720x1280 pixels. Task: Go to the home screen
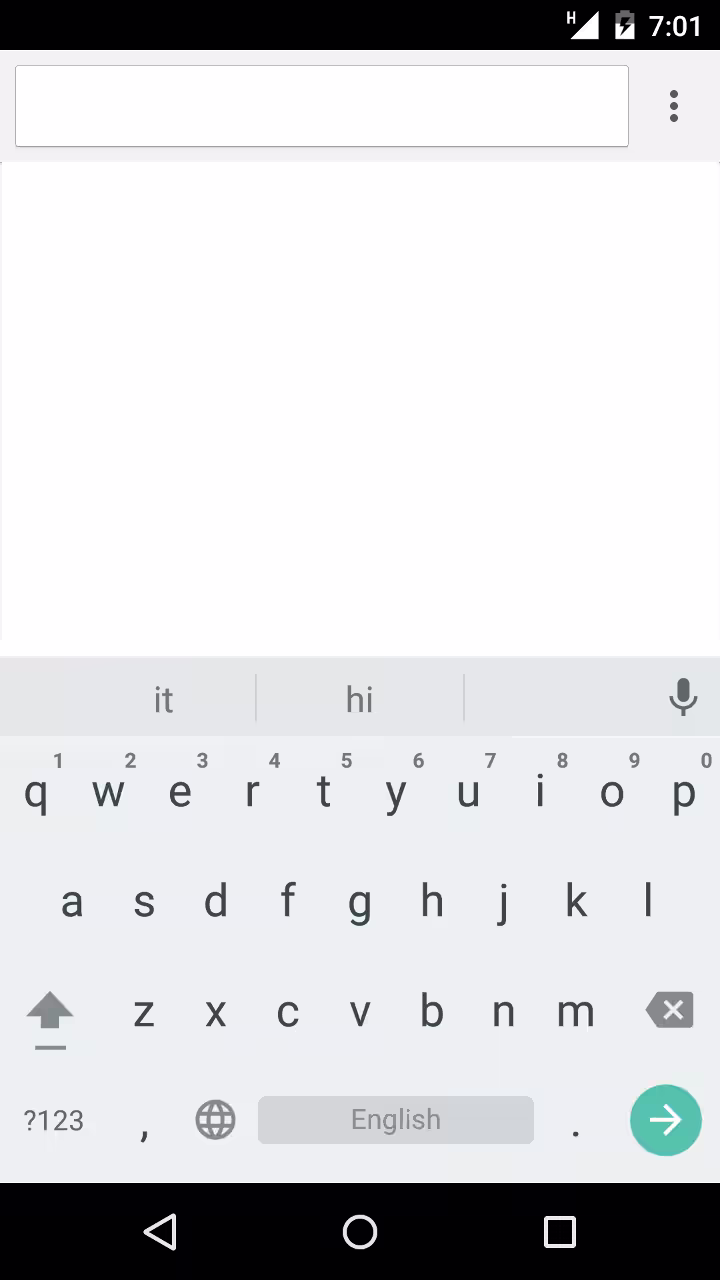[x=360, y=1232]
